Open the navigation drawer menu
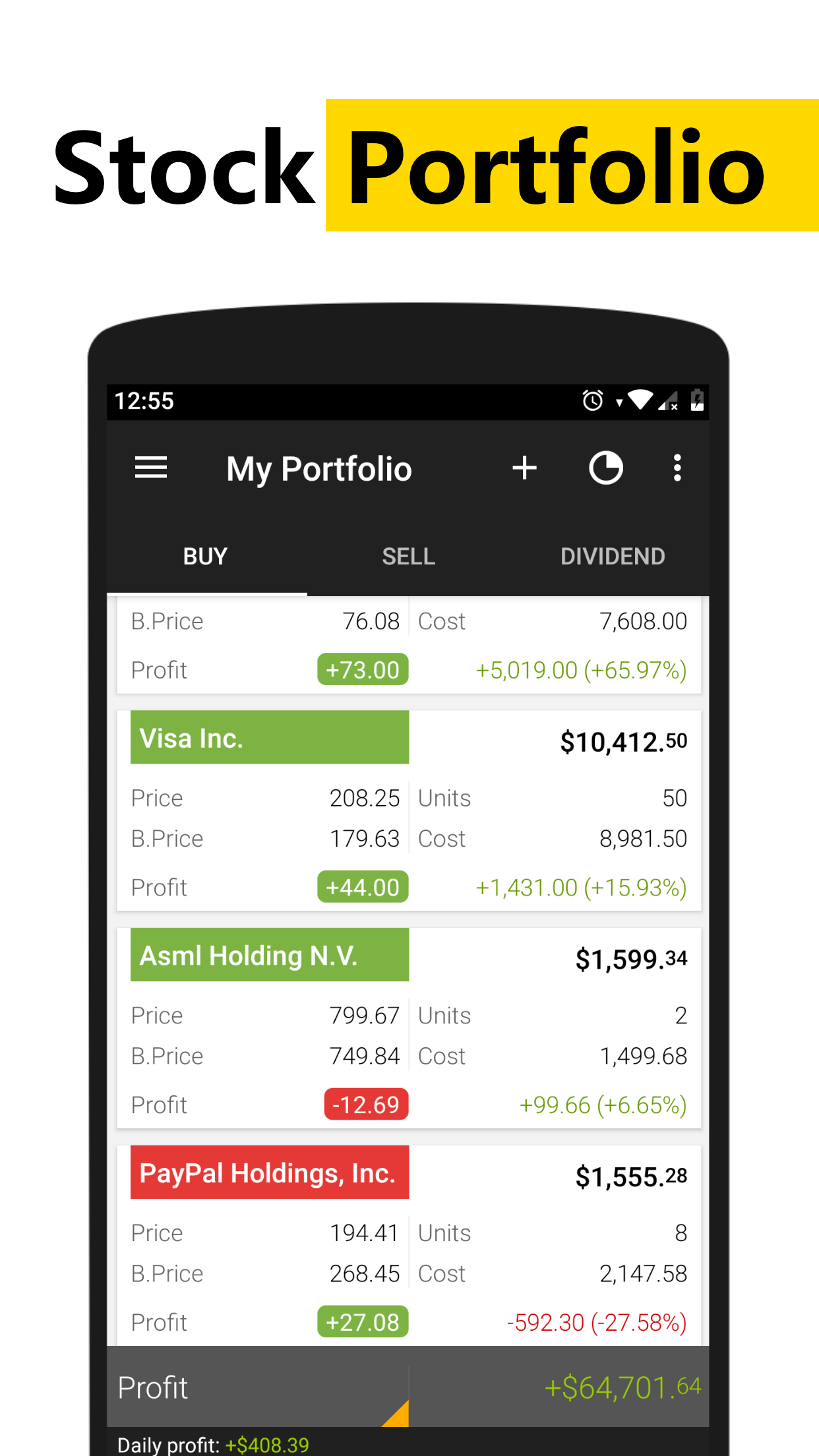The height and width of the screenshot is (1456, 819). (150, 468)
